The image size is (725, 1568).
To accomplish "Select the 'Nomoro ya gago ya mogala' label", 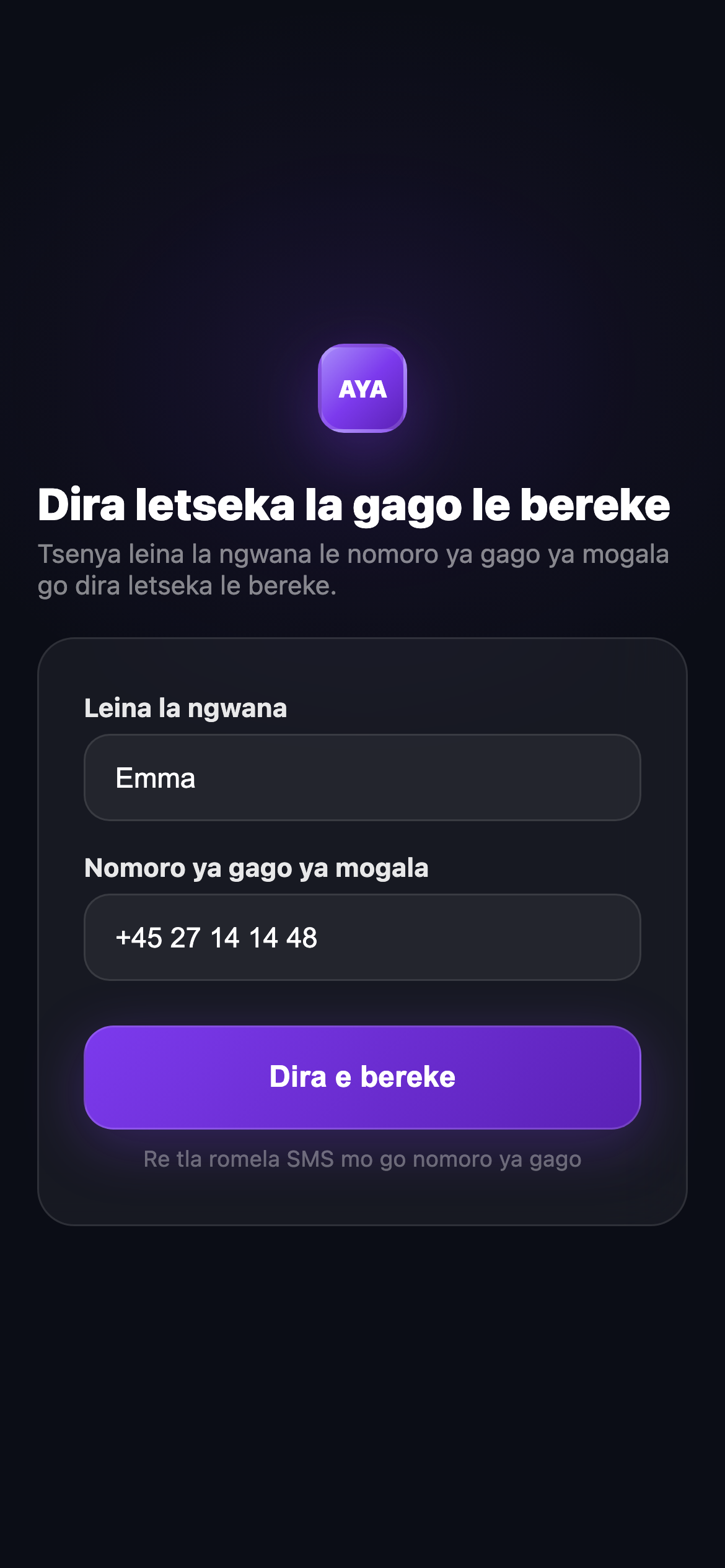I will click(x=257, y=869).
